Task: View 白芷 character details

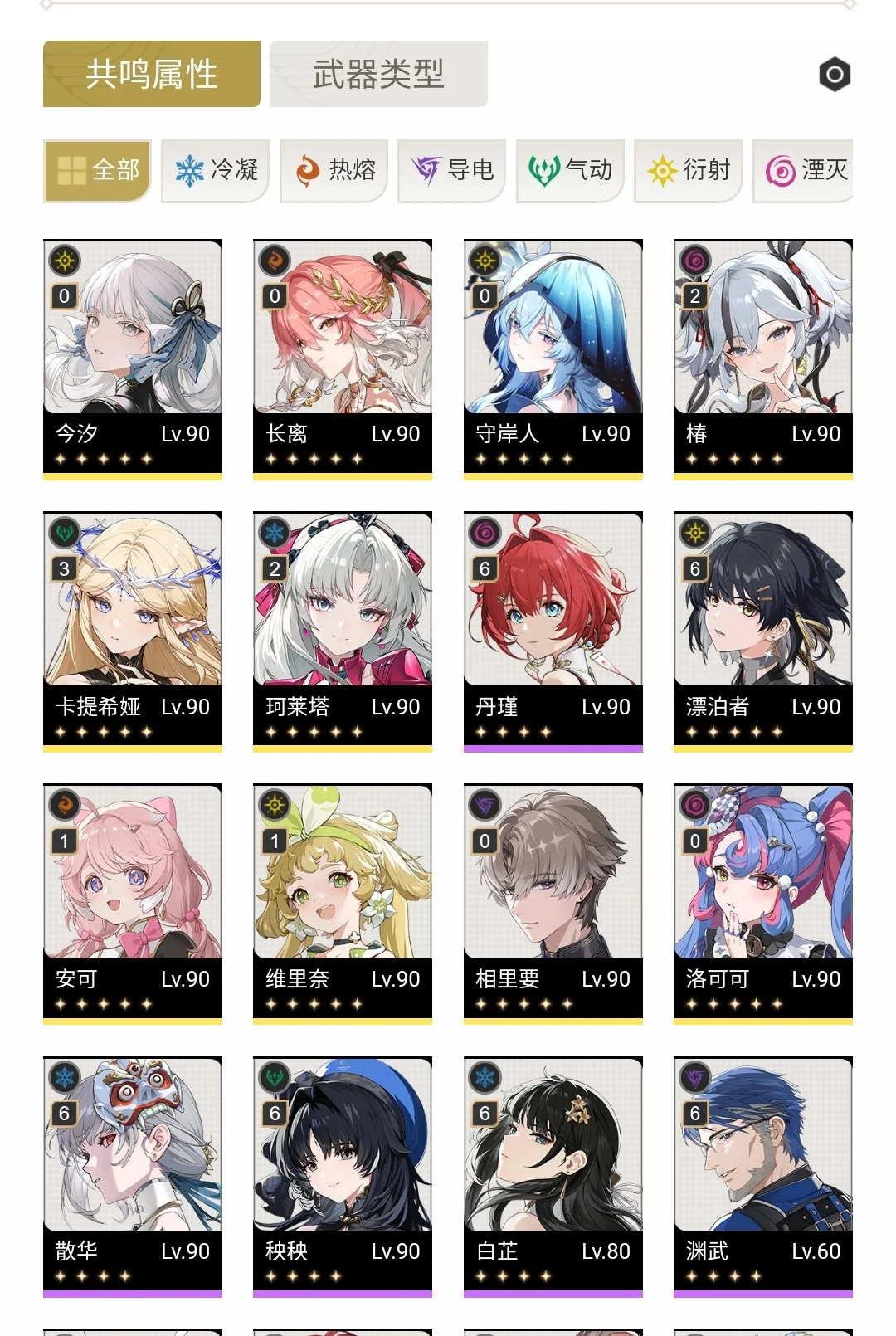Action: pyautogui.click(x=553, y=1175)
